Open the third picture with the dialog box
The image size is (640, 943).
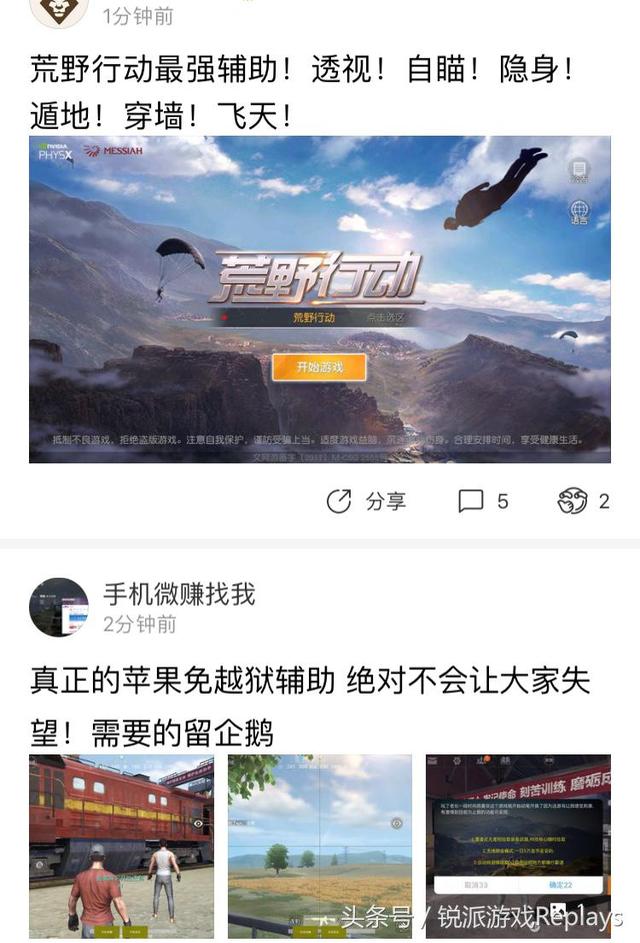click(517, 845)
